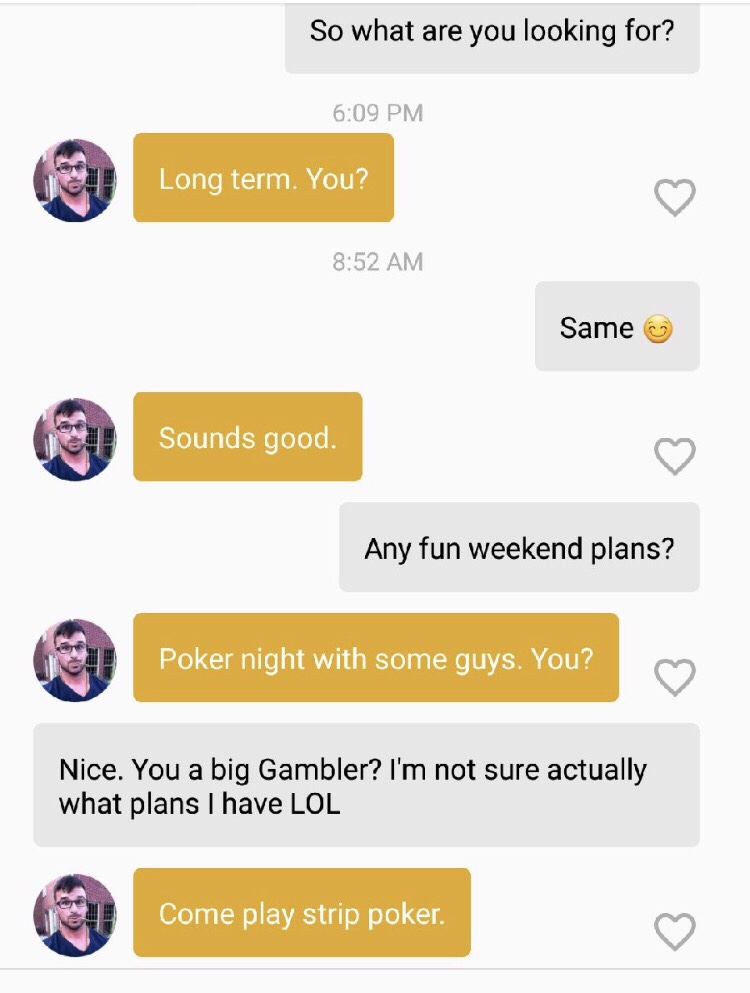This screenshot has width=750, height=993.
Task: Like the 'Sounds good.' message
Action: (x=675, y=456)
